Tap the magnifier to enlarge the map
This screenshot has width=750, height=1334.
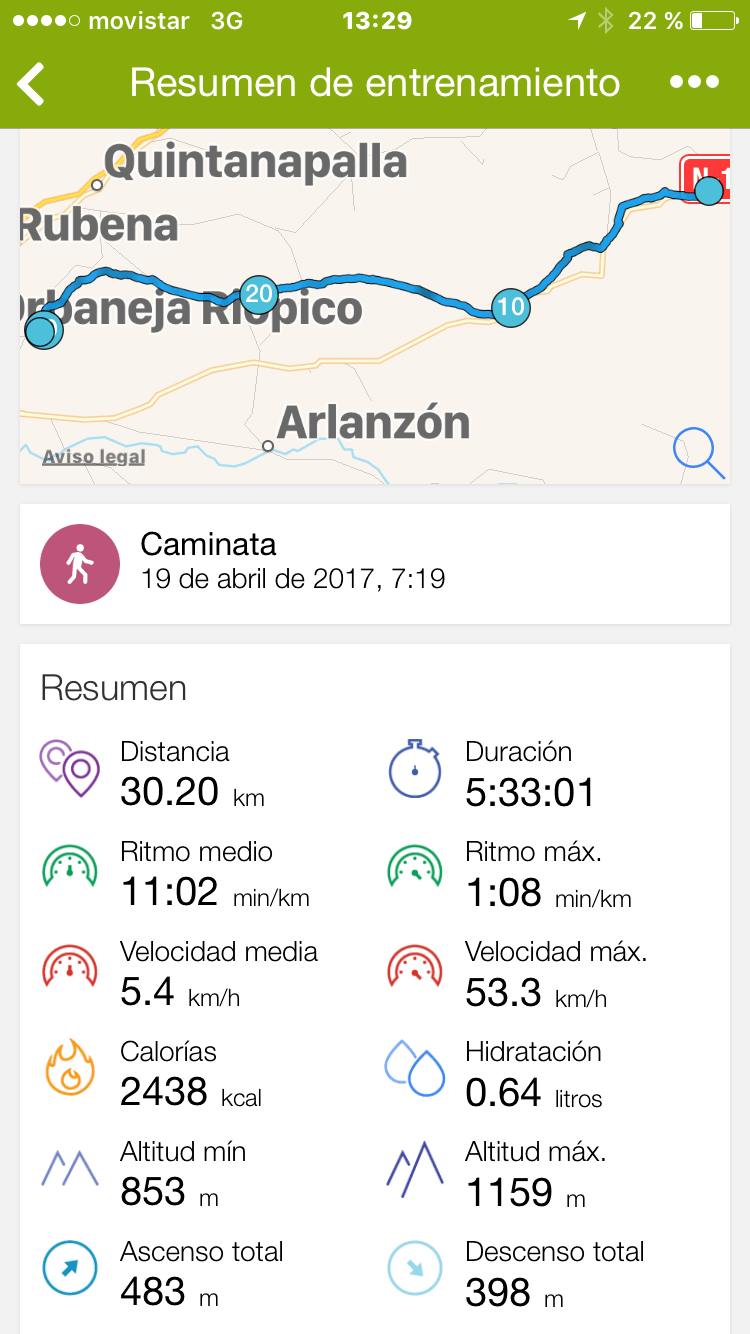(698, 452)
